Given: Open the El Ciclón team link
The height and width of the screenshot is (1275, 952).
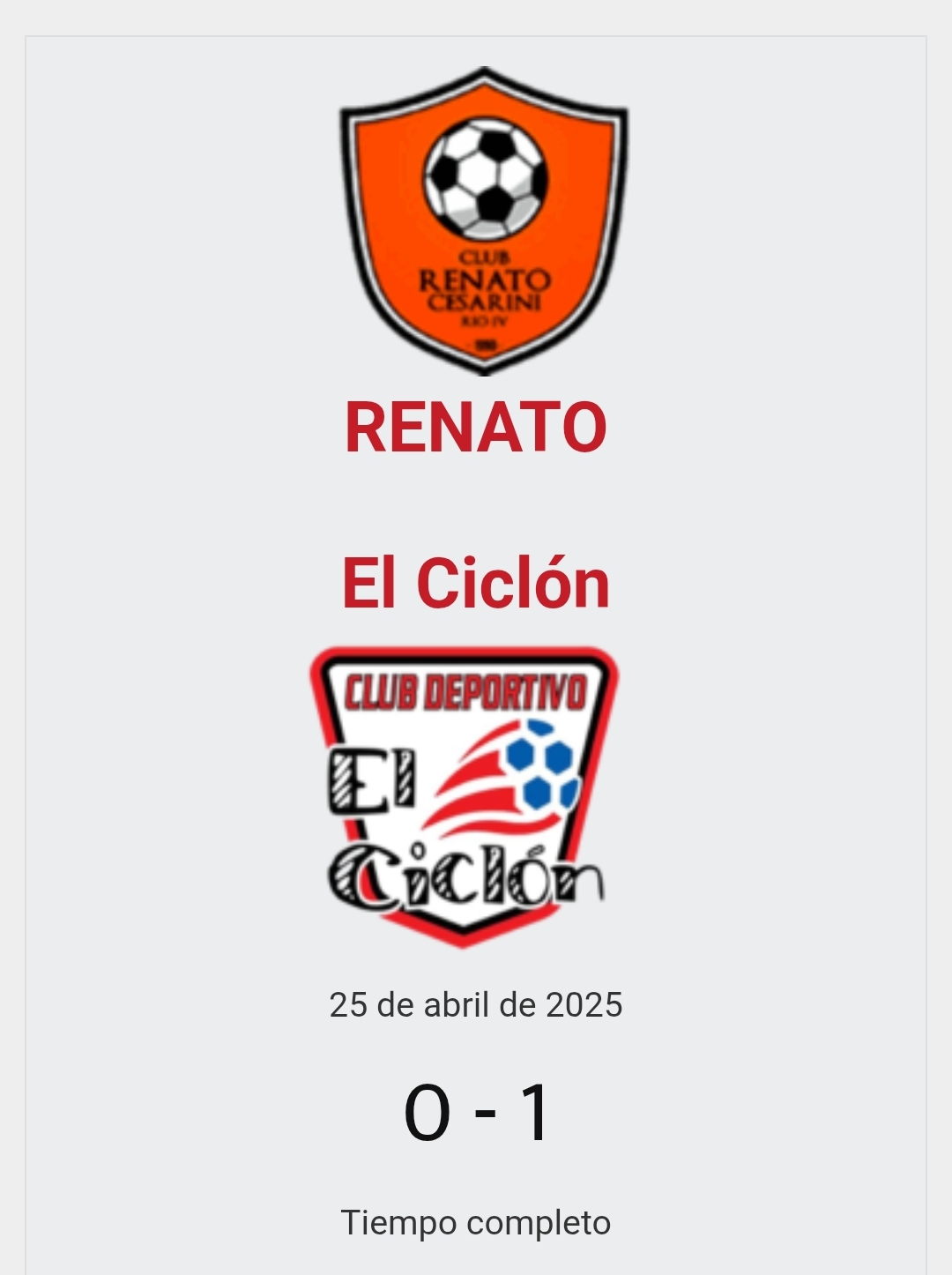Looking at the screenshot, I should (x=475, y=584).
